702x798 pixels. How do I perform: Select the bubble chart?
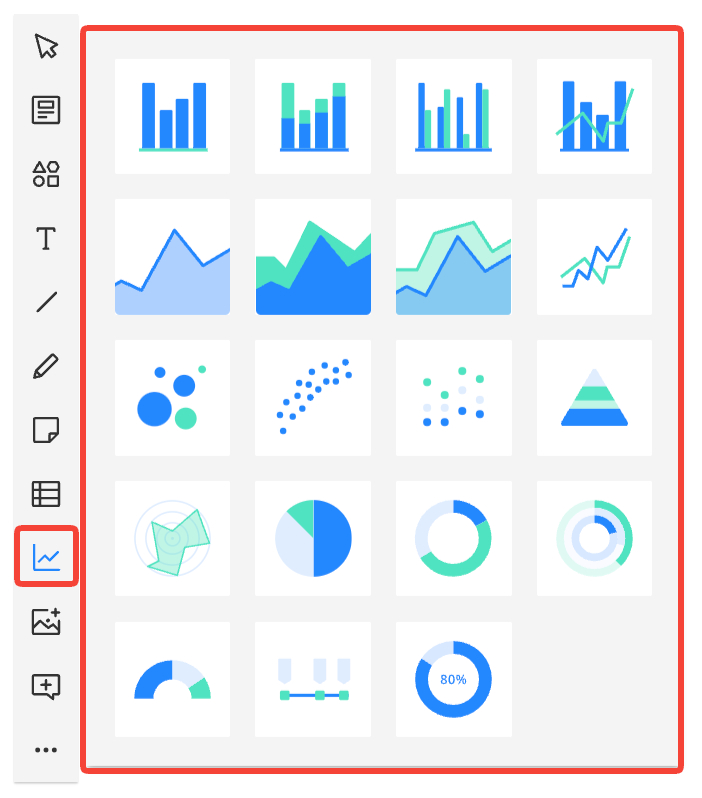pyautogui.click(x=172, y=398)
